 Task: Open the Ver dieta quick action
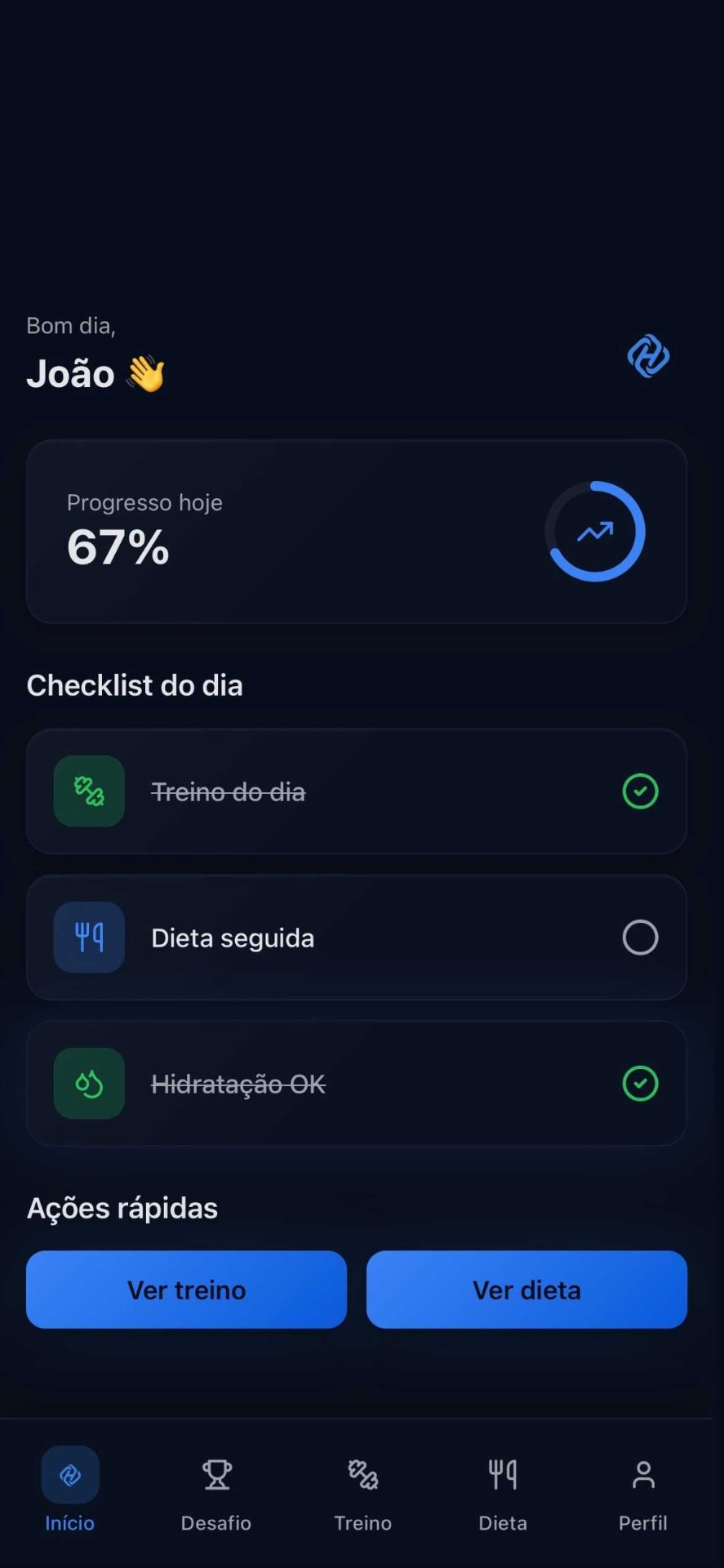click(526, 1290)
